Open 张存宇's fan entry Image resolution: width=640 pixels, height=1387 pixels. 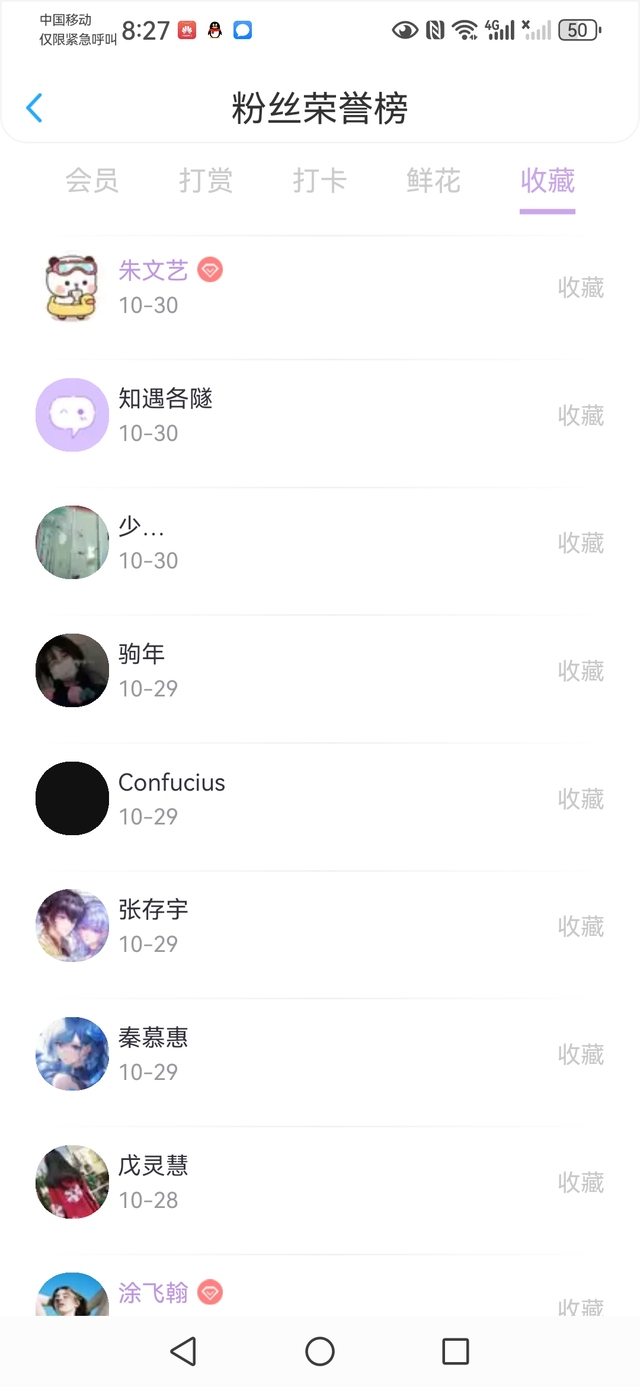click(320, 927)
